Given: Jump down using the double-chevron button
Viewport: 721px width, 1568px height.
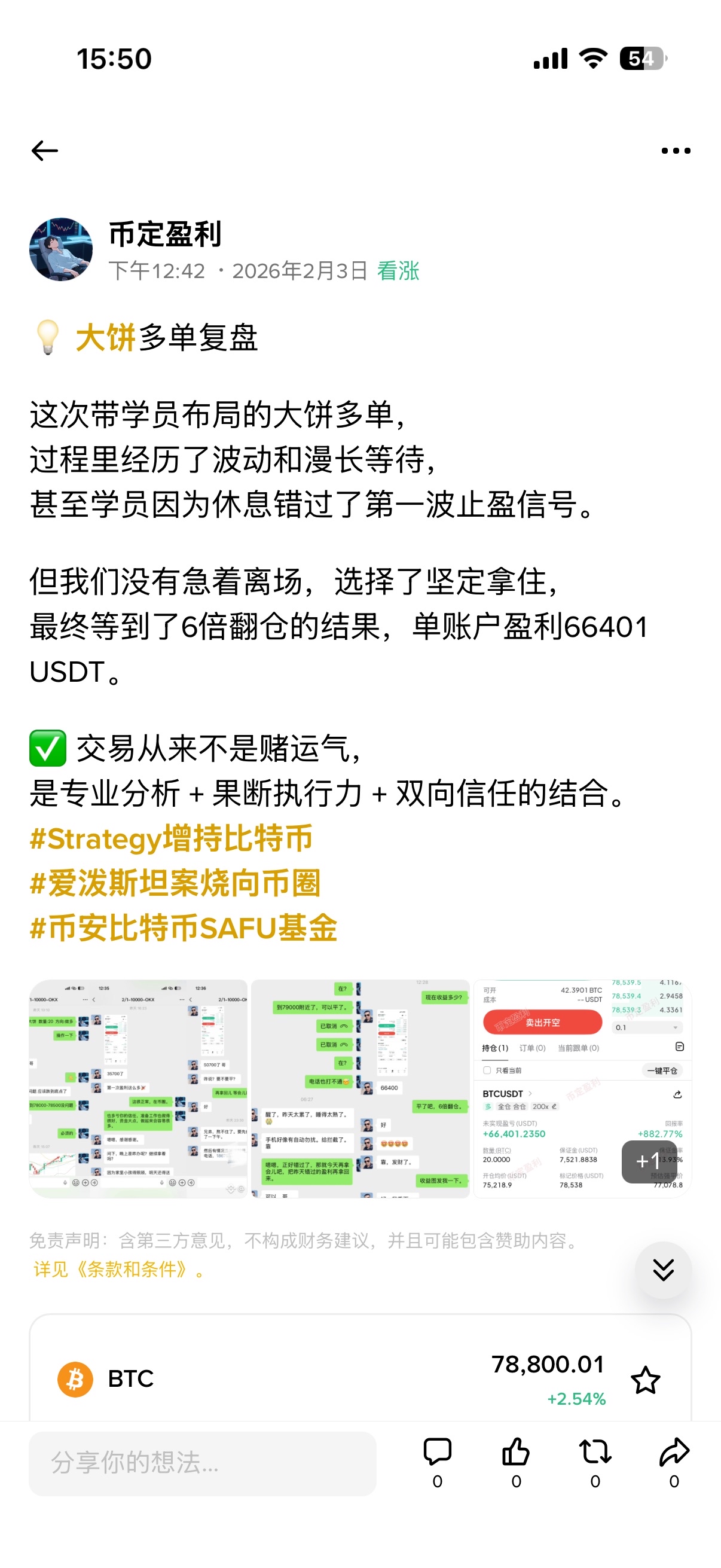Looking at the screenshot, I should (x=662, y=1270).
